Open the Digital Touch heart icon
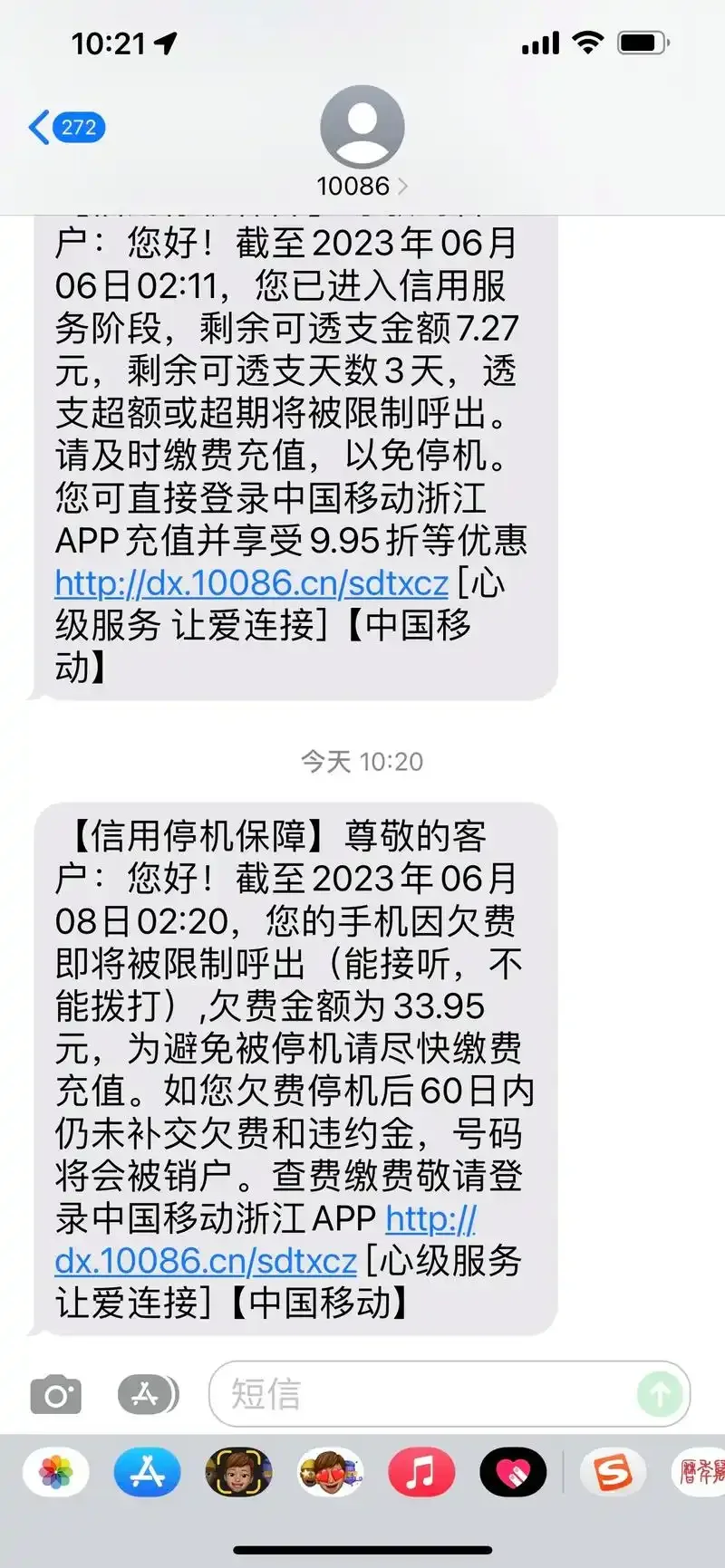This screenshot has width=725, height=1568. [514, 1473]
